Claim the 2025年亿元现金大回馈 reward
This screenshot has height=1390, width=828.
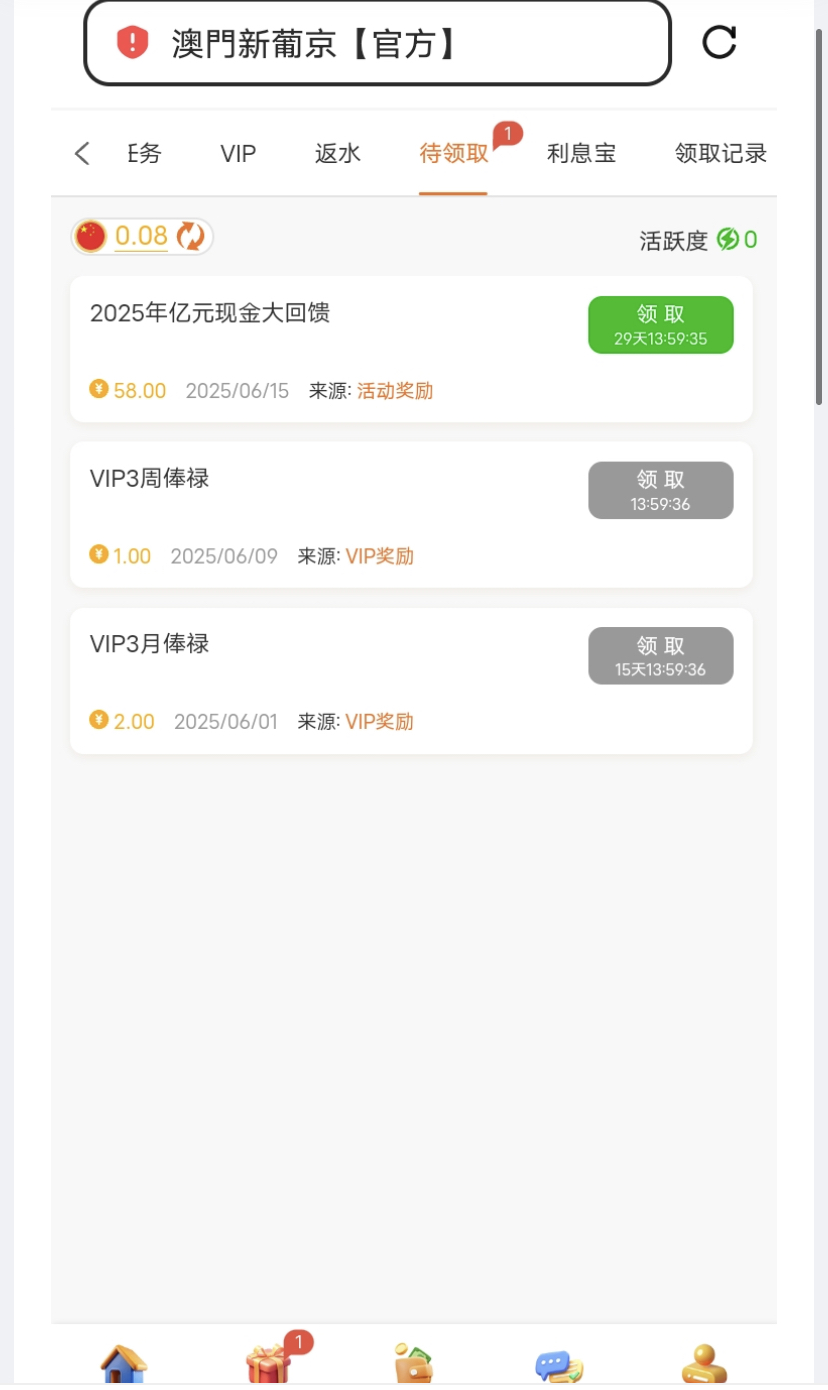click(660, 325)
